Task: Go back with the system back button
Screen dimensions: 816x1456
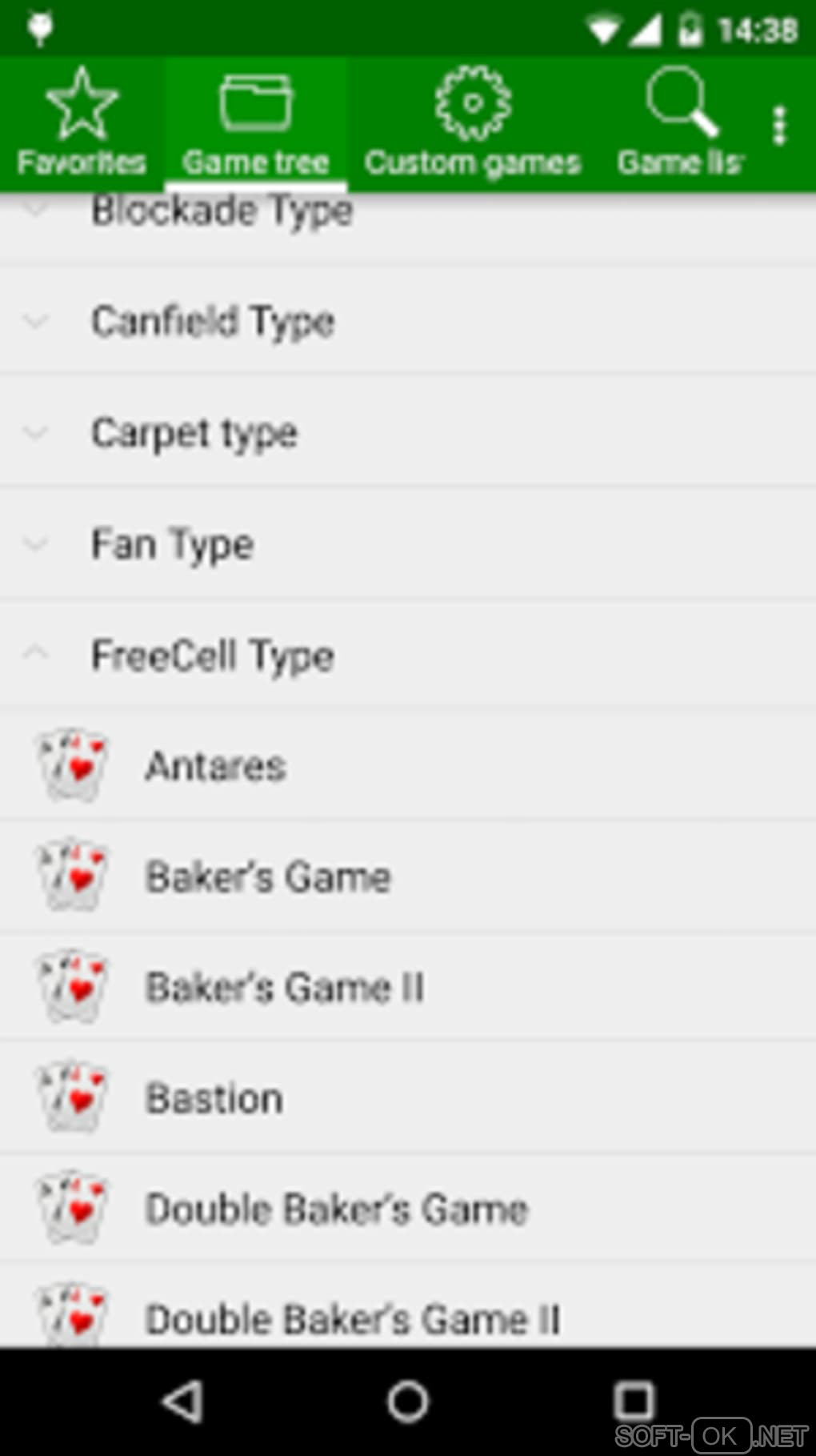Action: pyautogui.click(x=182, y=1402)
